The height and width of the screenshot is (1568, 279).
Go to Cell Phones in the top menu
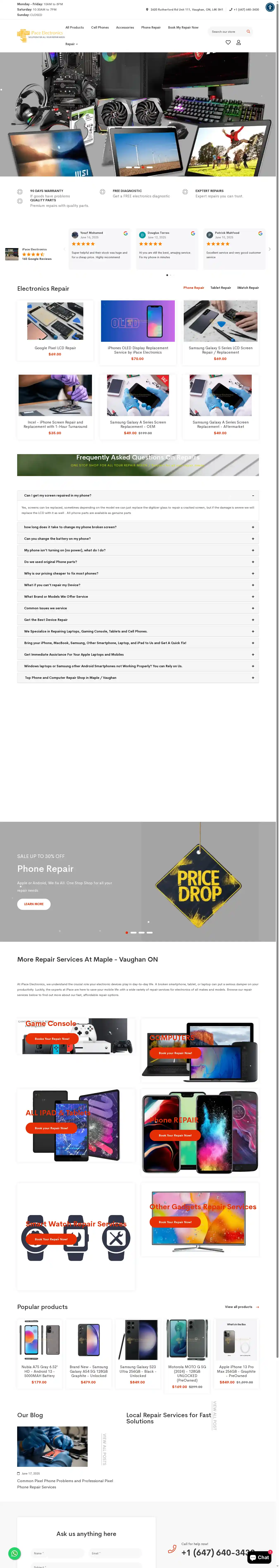tap(100, 27)
